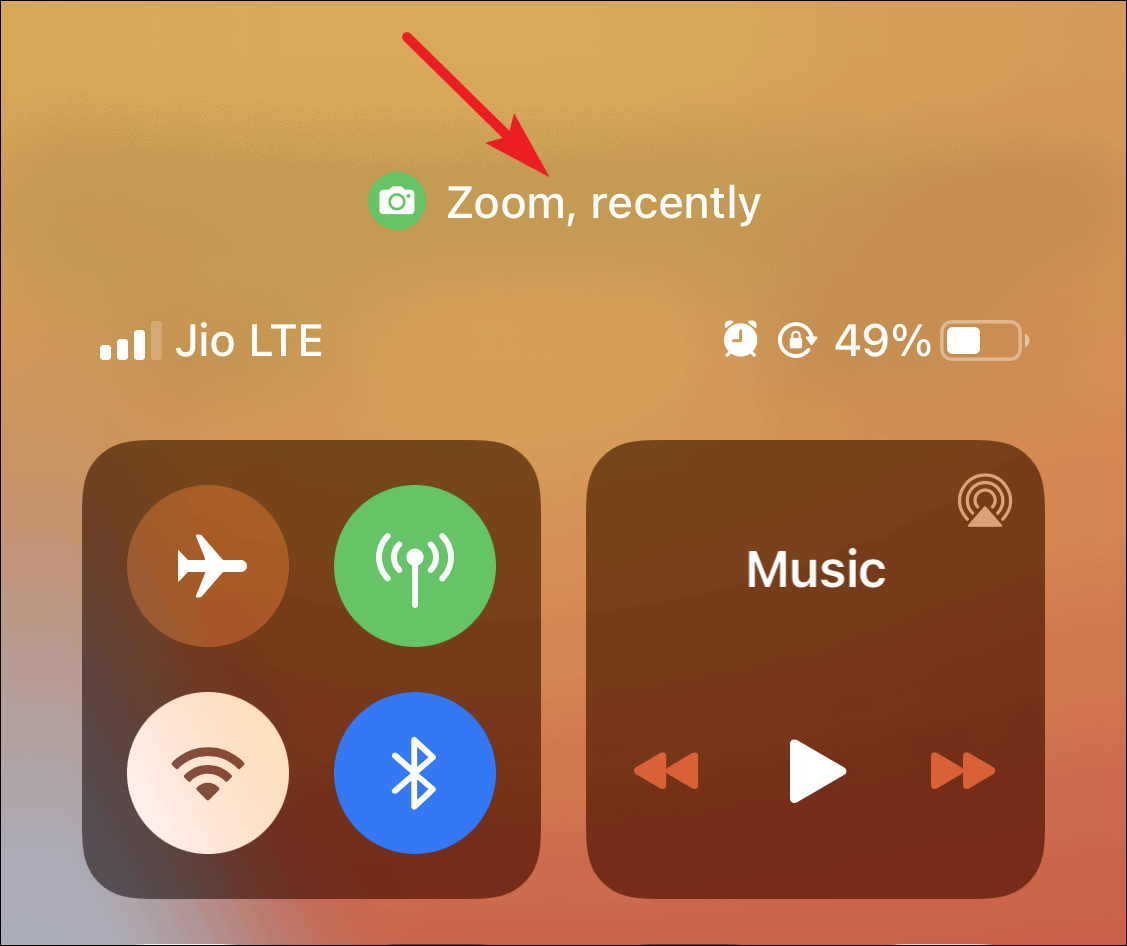
Task: Skip to the next track
Action: coord(963,771)
